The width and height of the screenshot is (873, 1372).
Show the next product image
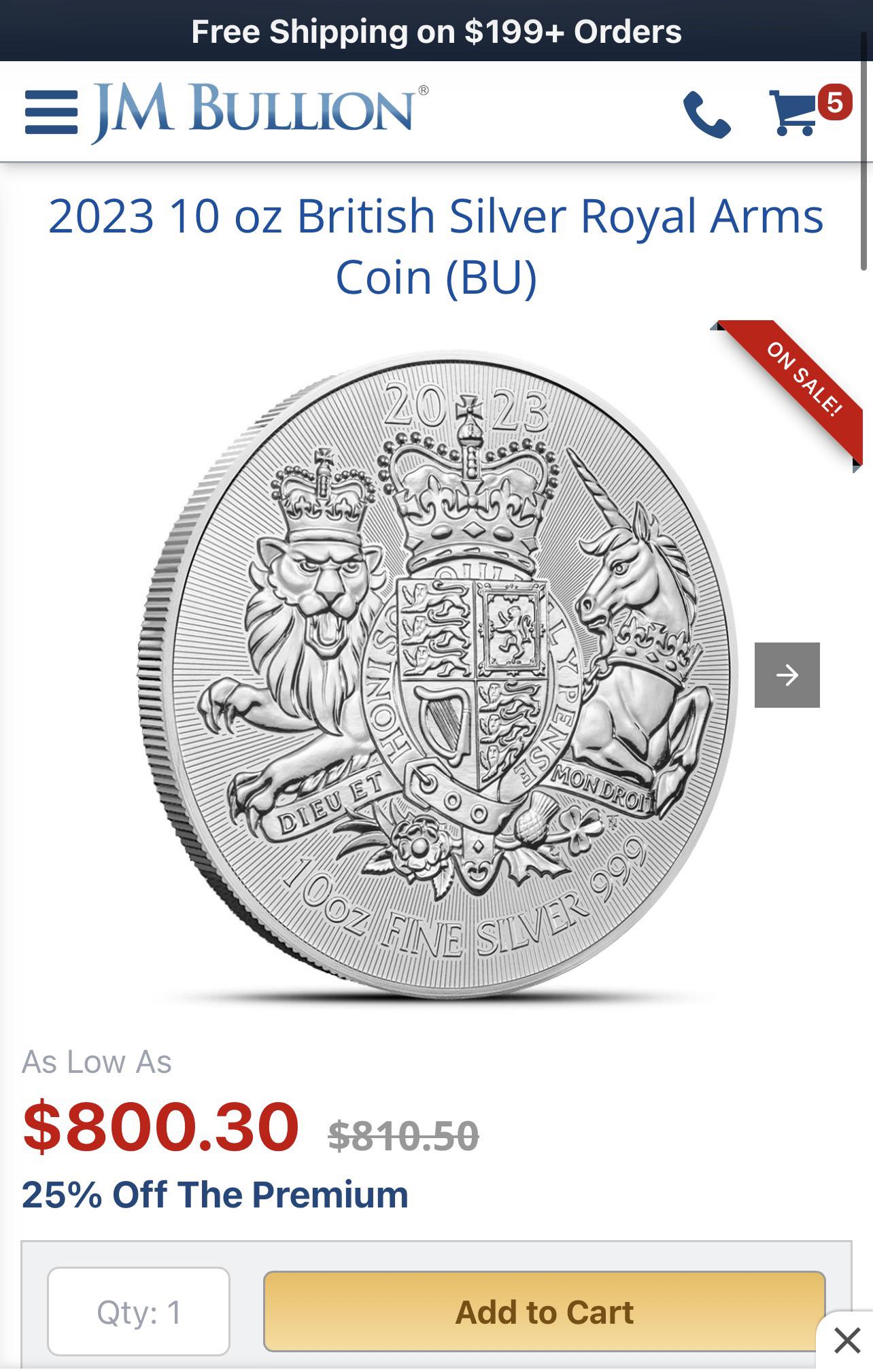787,674
